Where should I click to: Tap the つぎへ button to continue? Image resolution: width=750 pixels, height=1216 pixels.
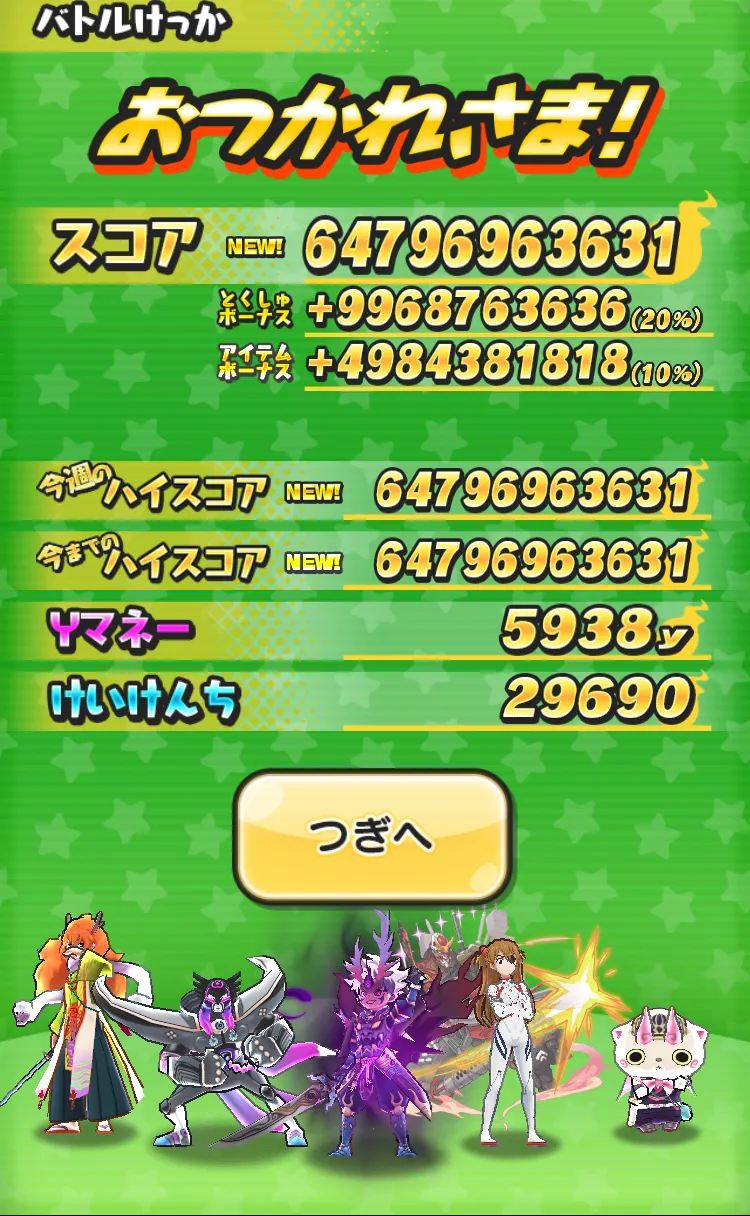coord(373,836)
